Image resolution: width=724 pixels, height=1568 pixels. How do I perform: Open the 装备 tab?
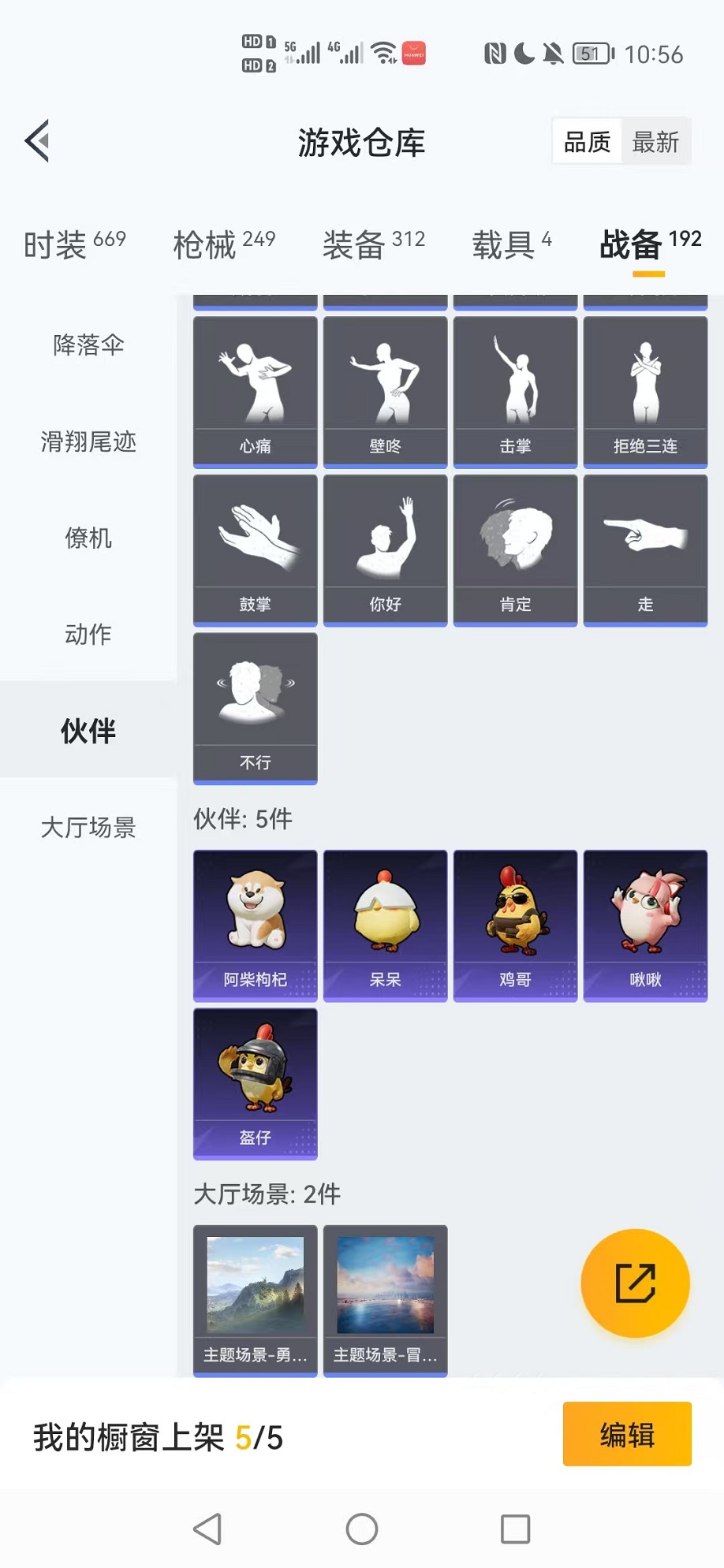[373, 244]
